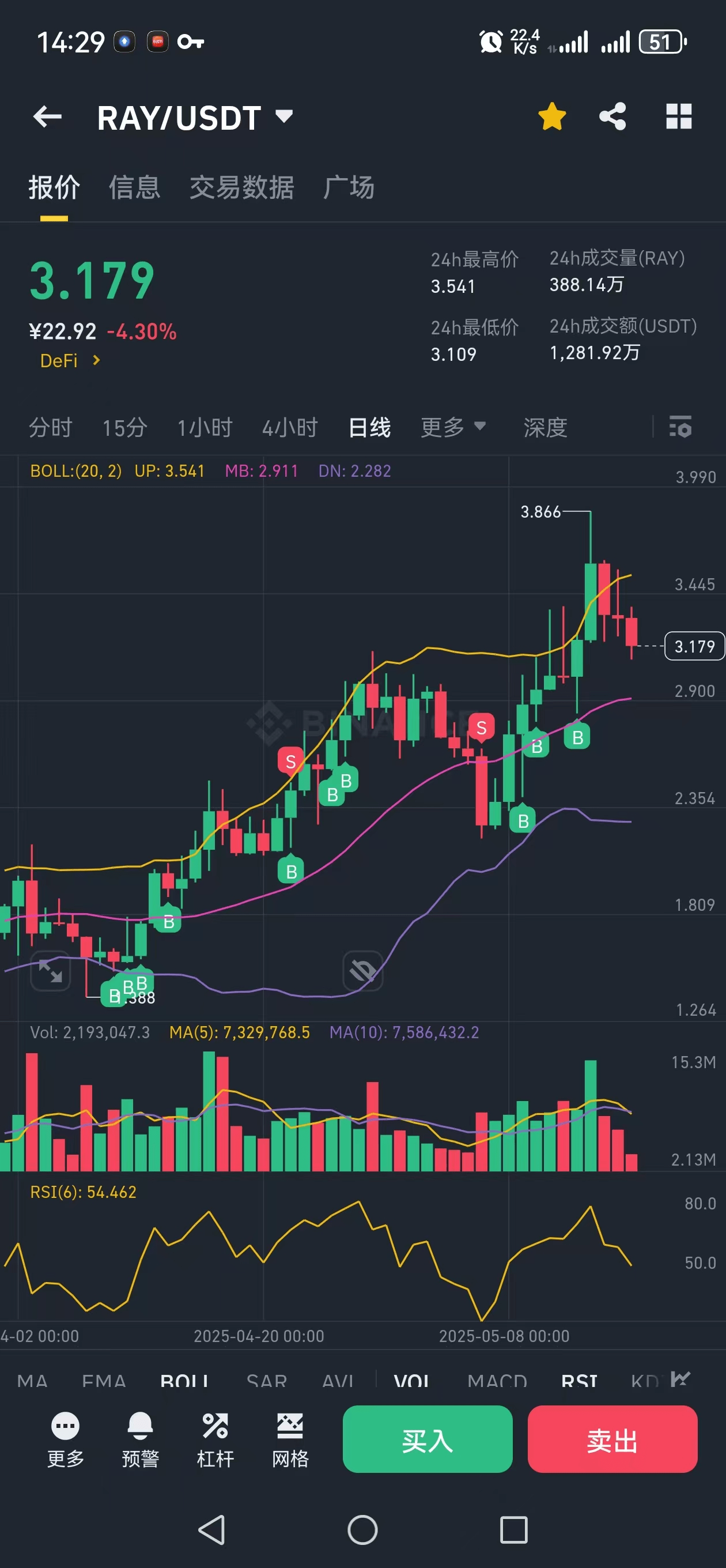Switch to the 信息 tab
This screenshot has width=726, height=1568.
click(134, 187)
